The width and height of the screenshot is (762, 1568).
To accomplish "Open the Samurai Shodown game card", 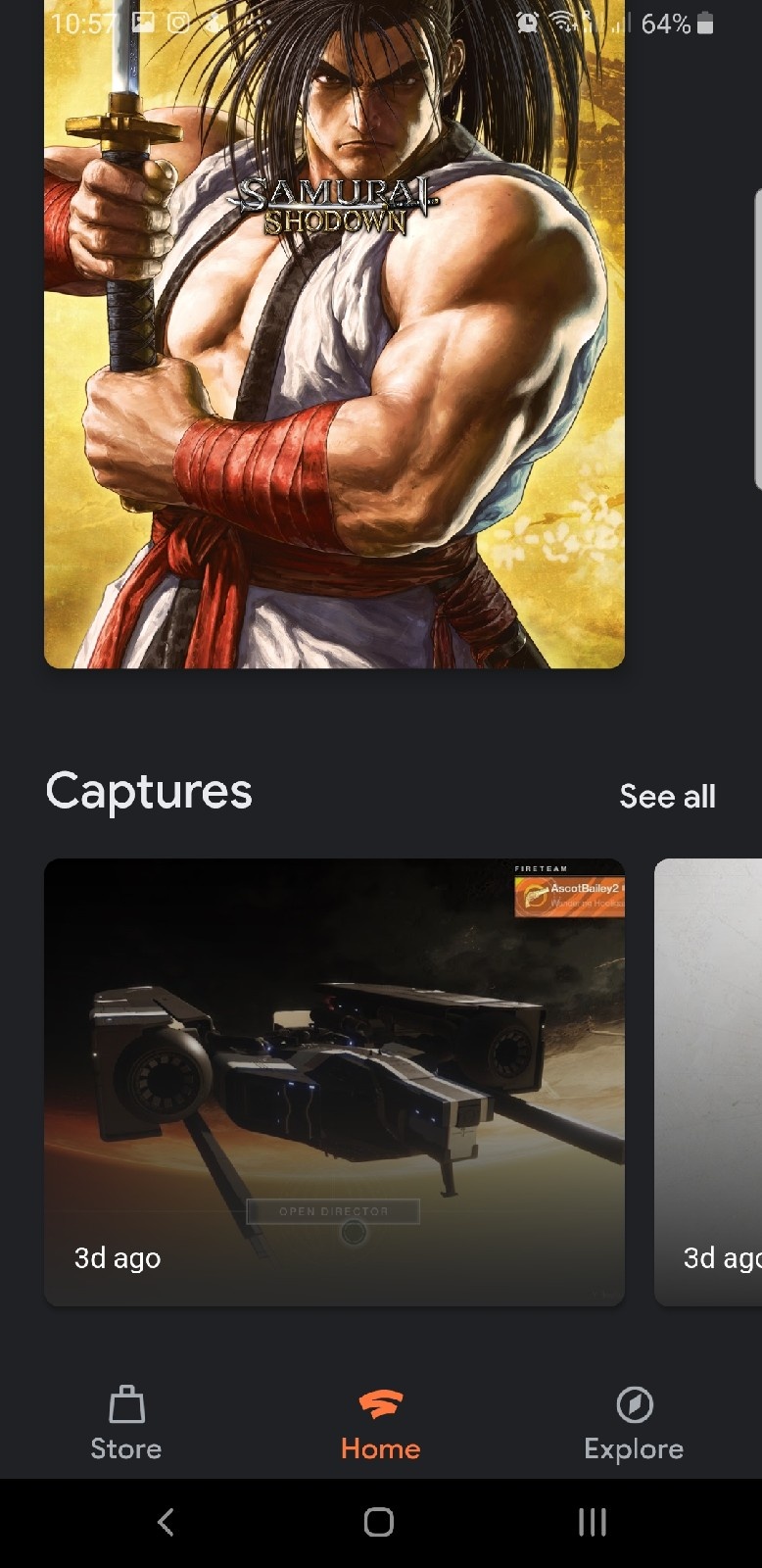I will 334,333.
